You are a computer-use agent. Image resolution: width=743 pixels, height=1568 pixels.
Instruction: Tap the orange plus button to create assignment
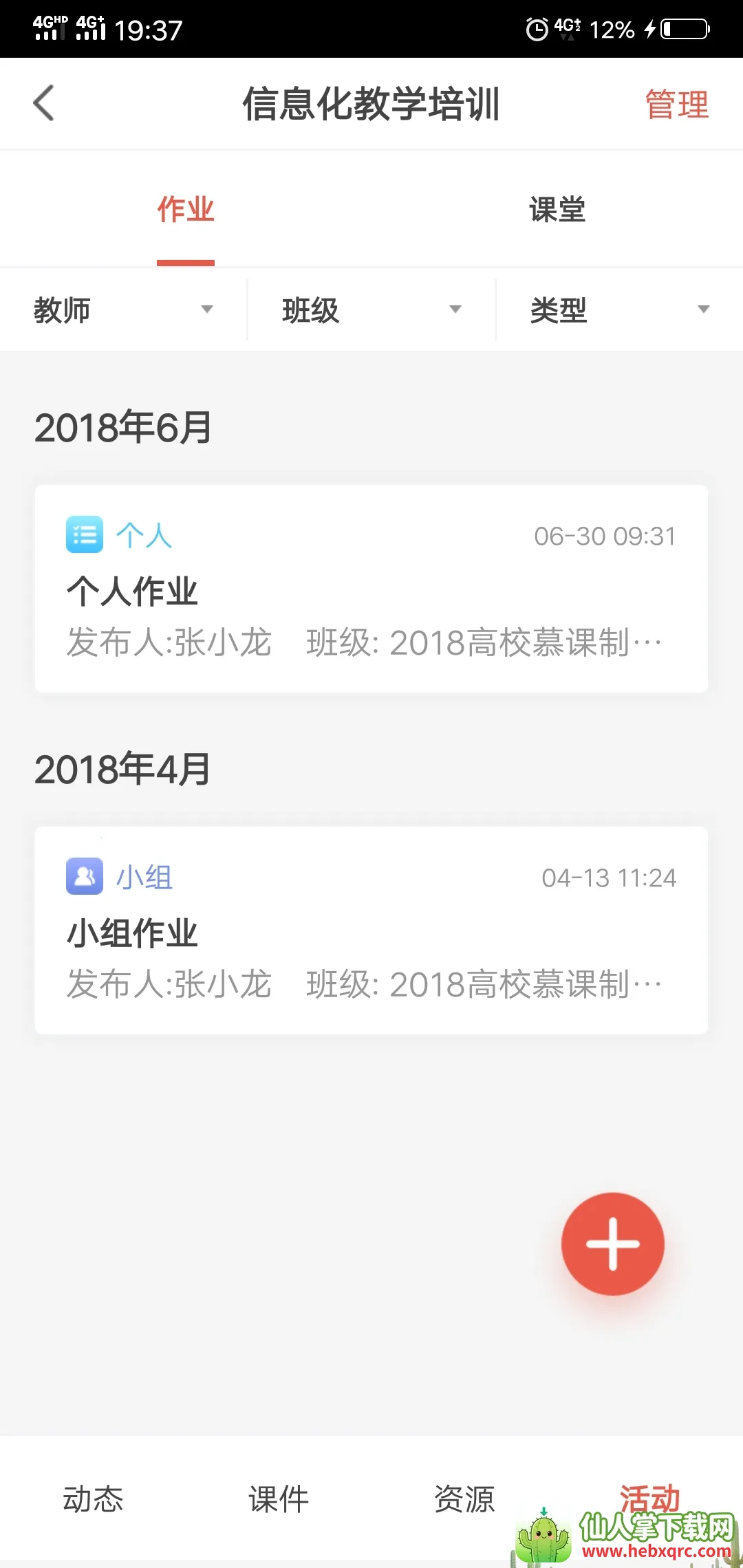612,1245
